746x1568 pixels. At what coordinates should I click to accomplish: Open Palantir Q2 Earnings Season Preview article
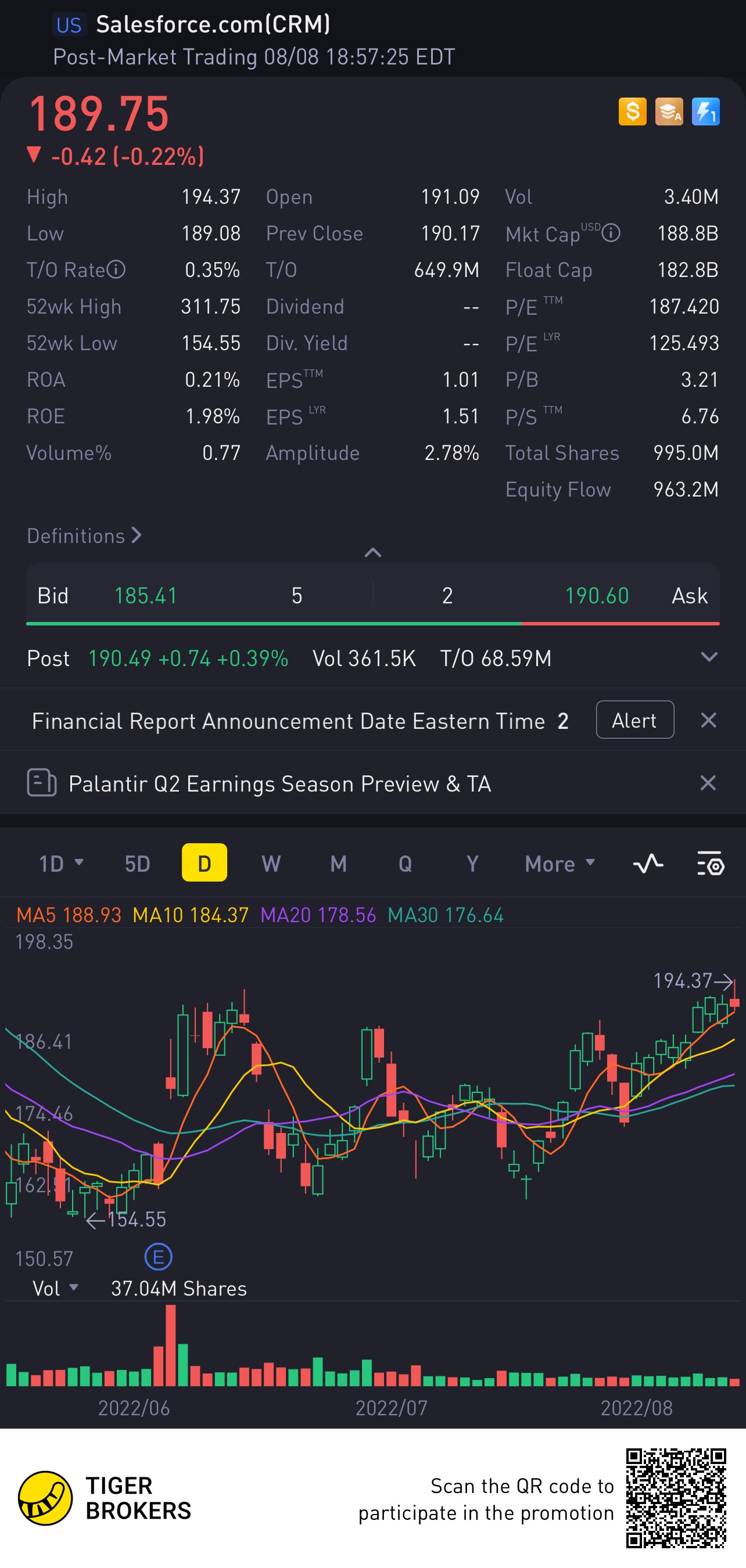click(279, 783)
